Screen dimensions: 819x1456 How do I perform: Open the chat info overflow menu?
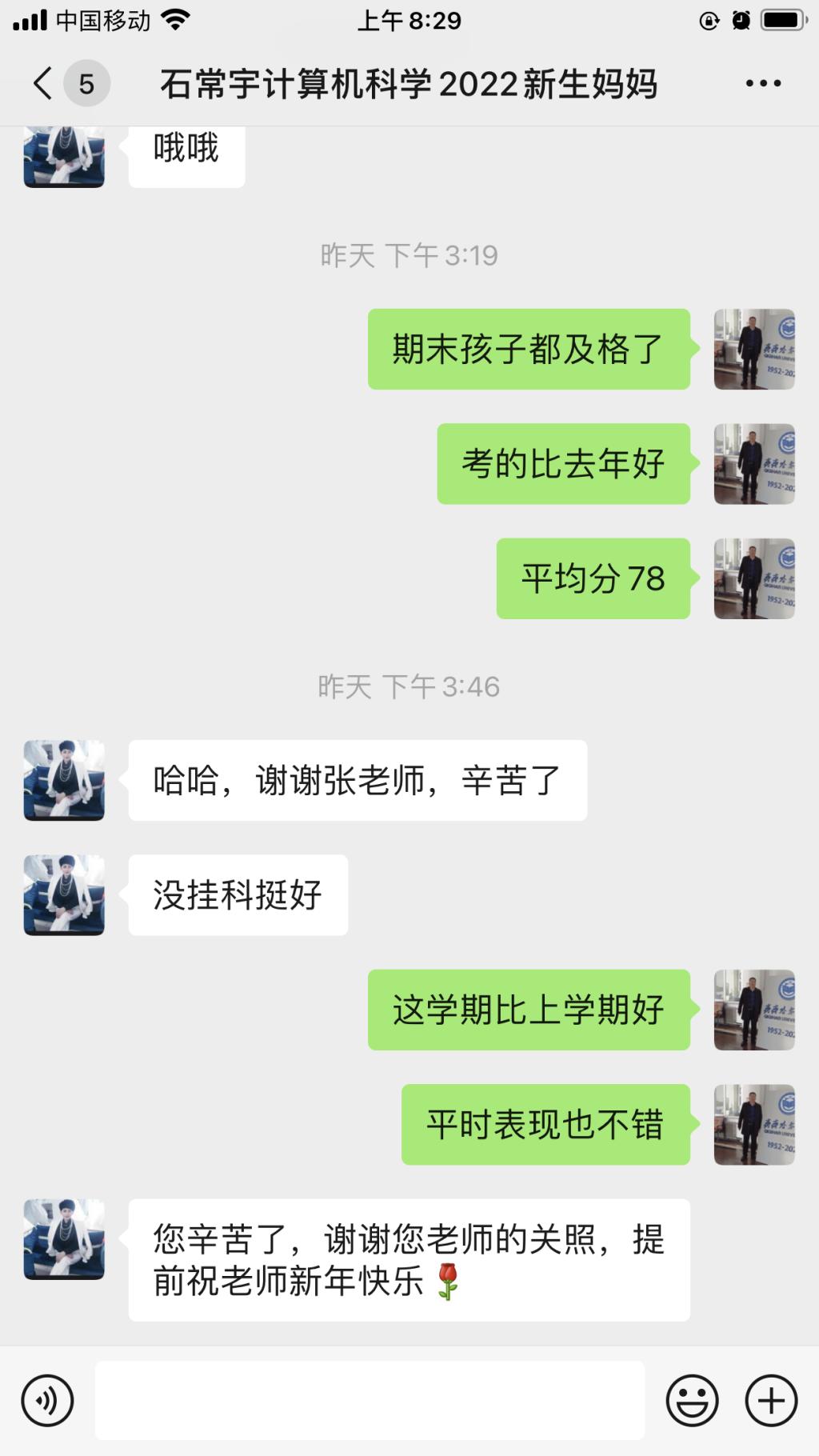click(x=762, y=83)
